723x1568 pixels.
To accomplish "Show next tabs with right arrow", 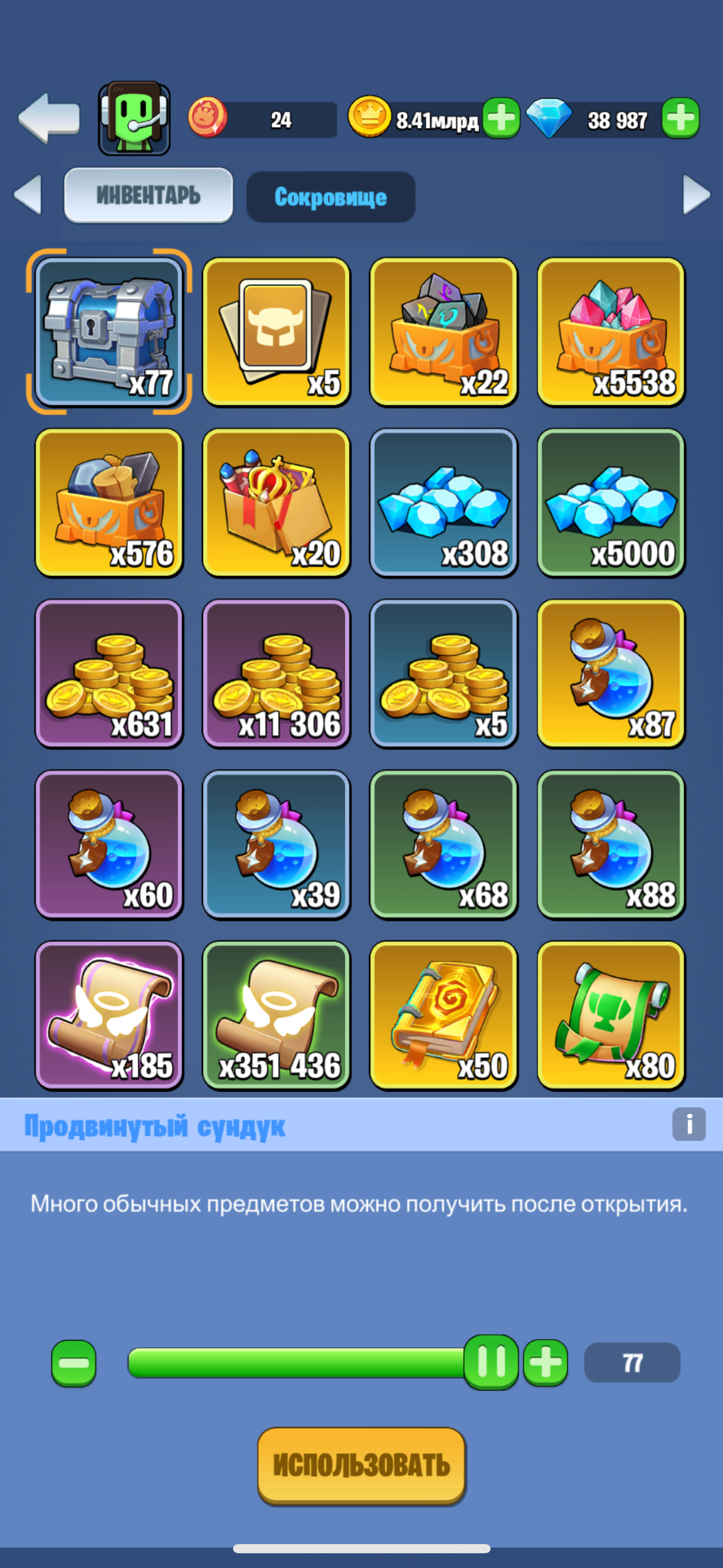I will [x=696, y=195].
